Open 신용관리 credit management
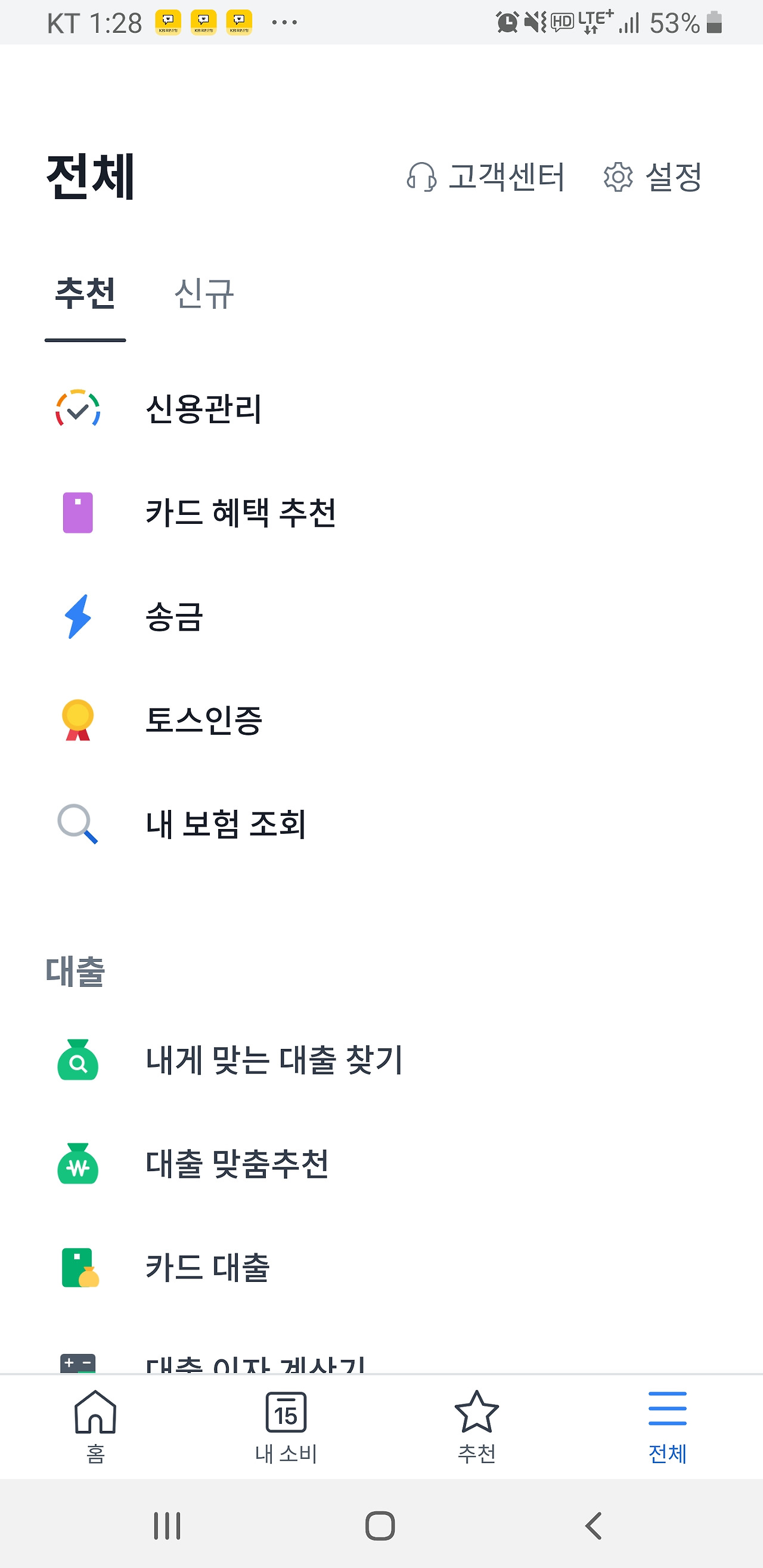Viewport: 763px width, 1568px height. 203,409
